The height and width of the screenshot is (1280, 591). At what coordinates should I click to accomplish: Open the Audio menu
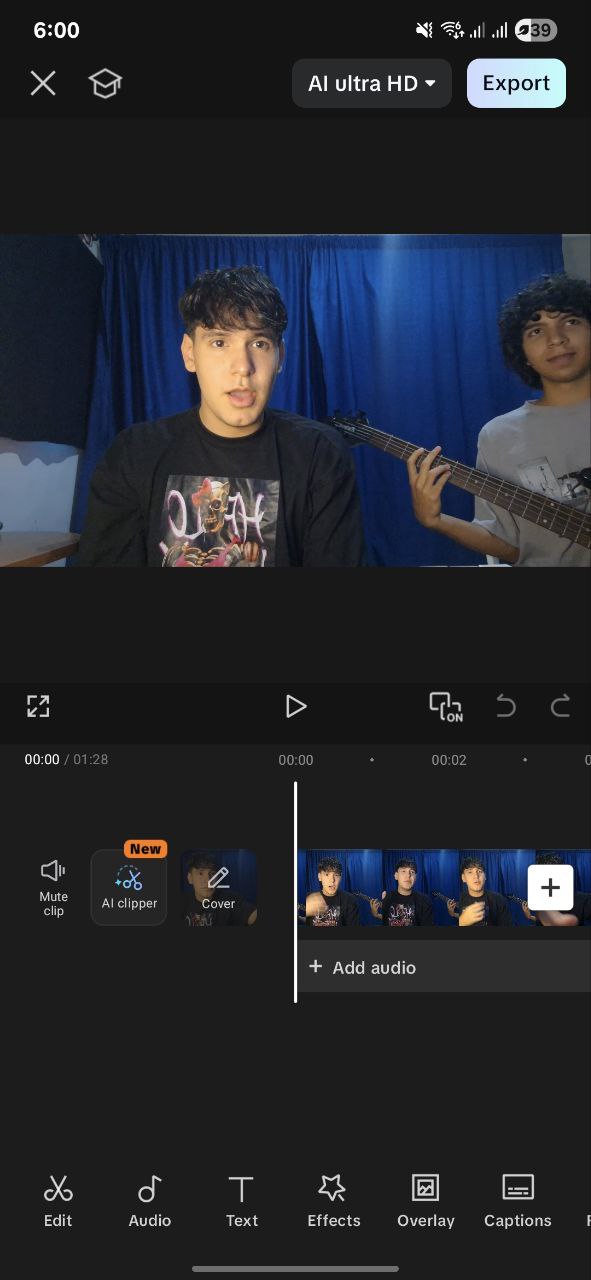pos(150,1201)
